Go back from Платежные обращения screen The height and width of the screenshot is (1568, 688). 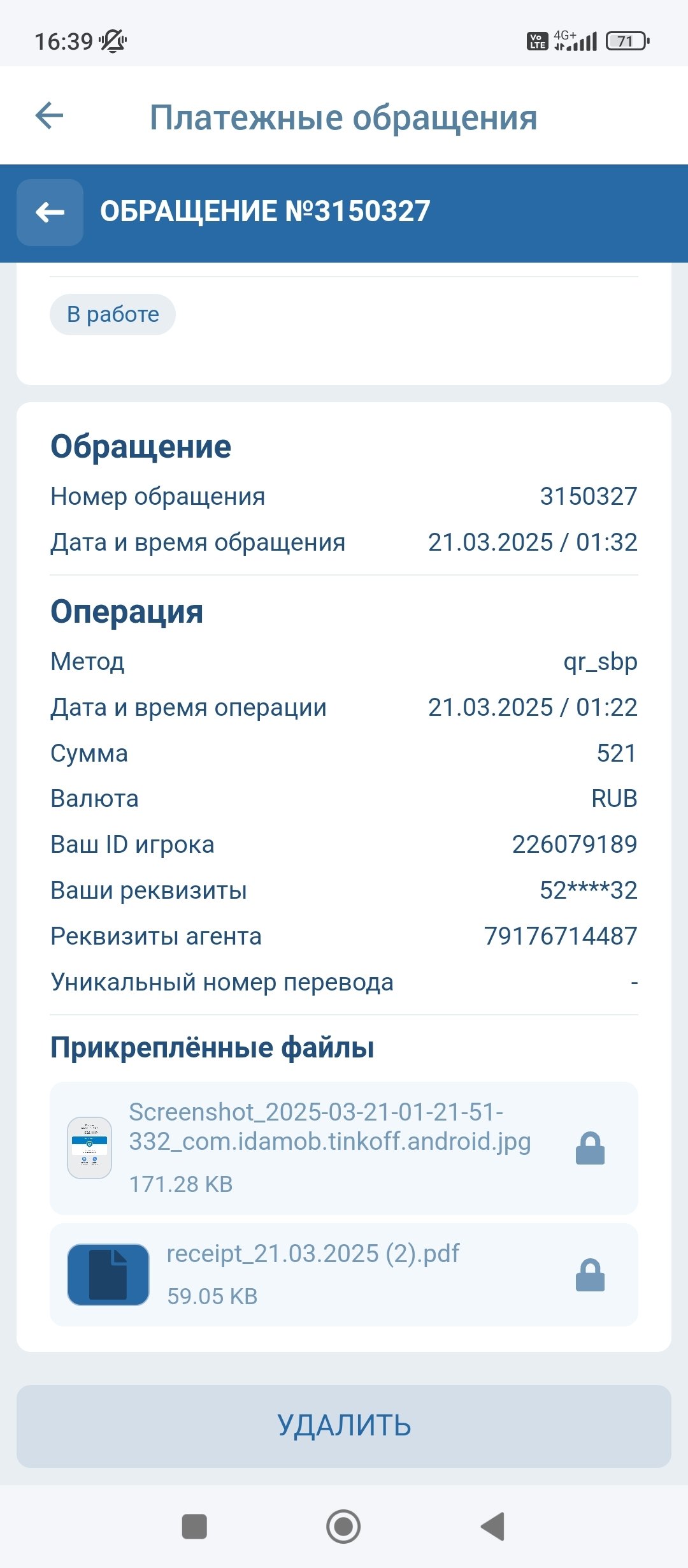pyautogui.click(x=49, y=116)
